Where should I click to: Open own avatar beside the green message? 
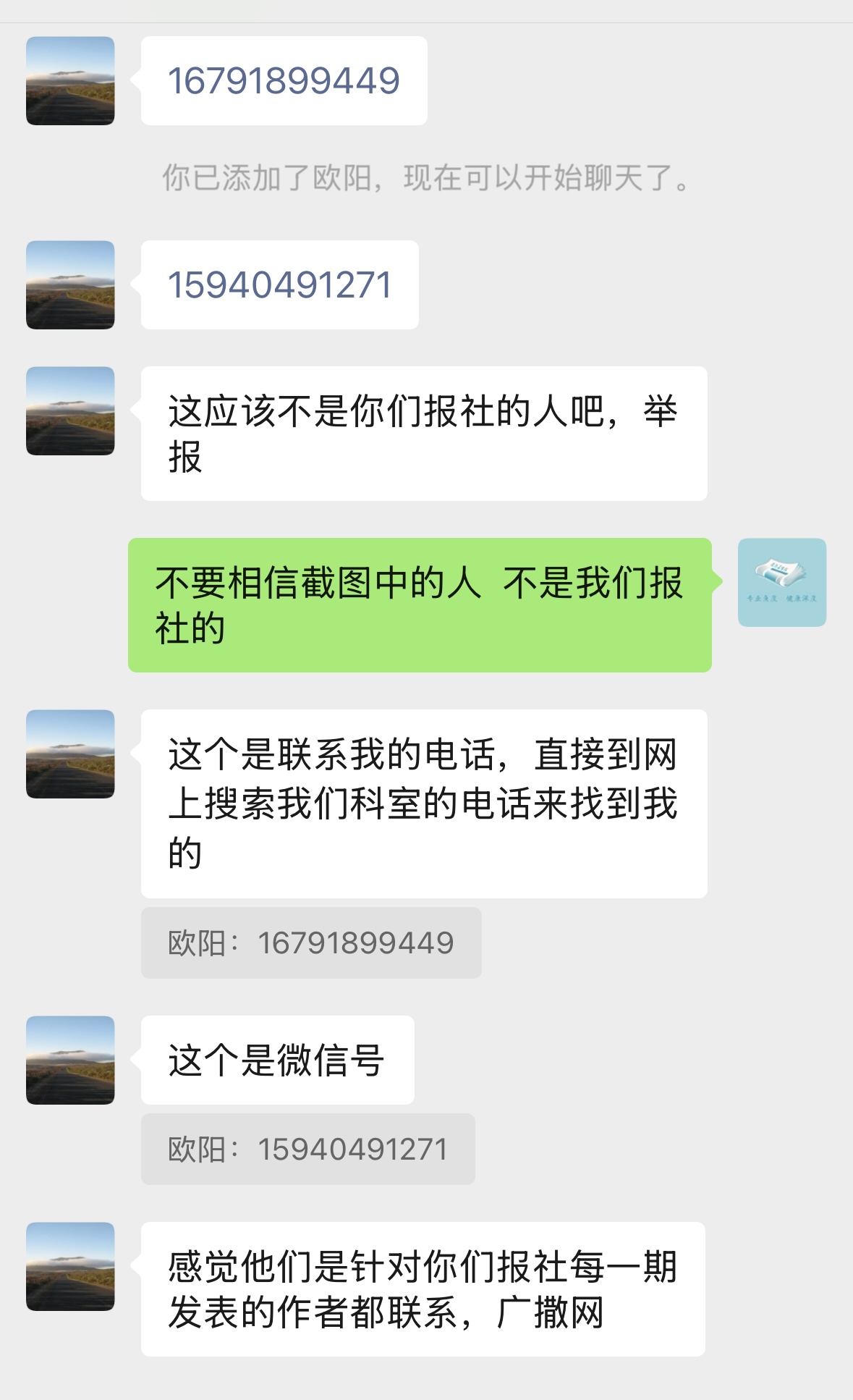(x=781, y=582)
